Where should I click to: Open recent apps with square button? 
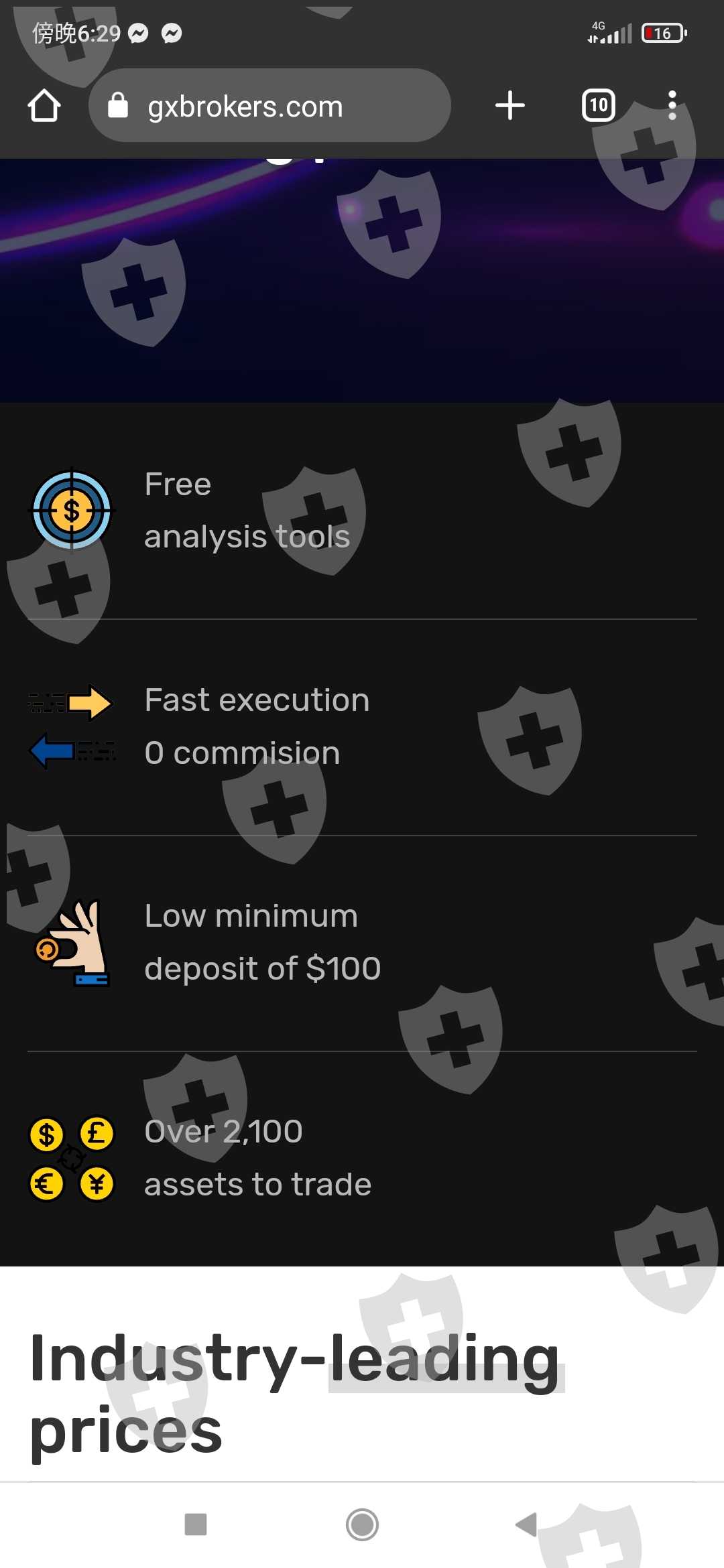tap(196, 1524)
